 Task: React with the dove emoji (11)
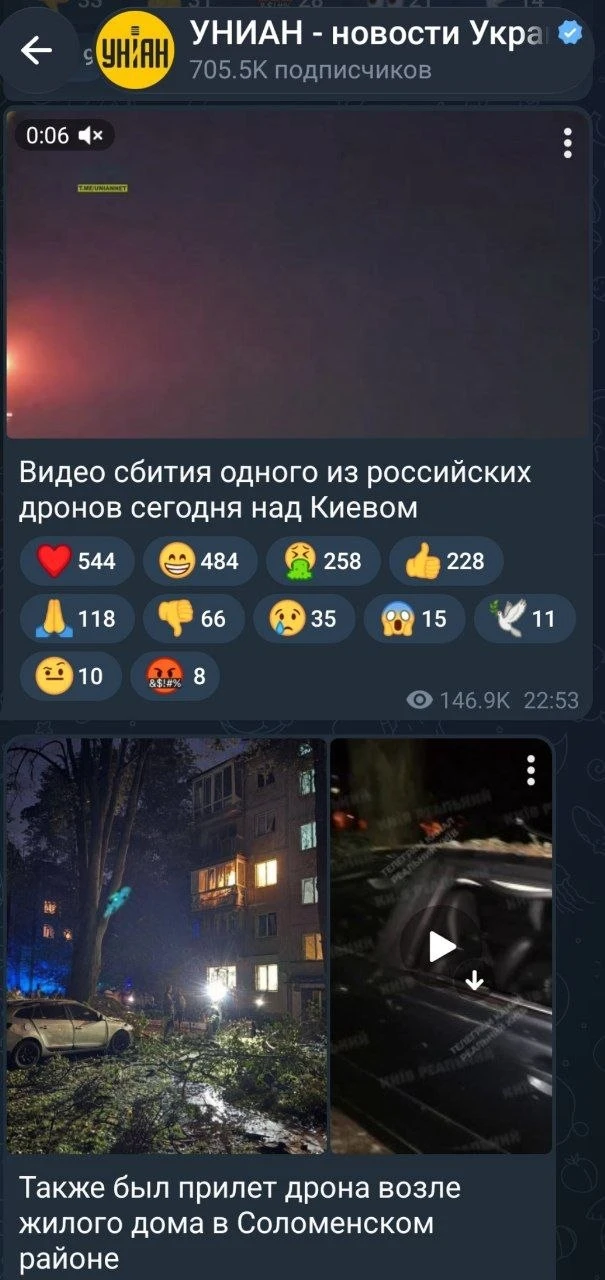point(524,619)
